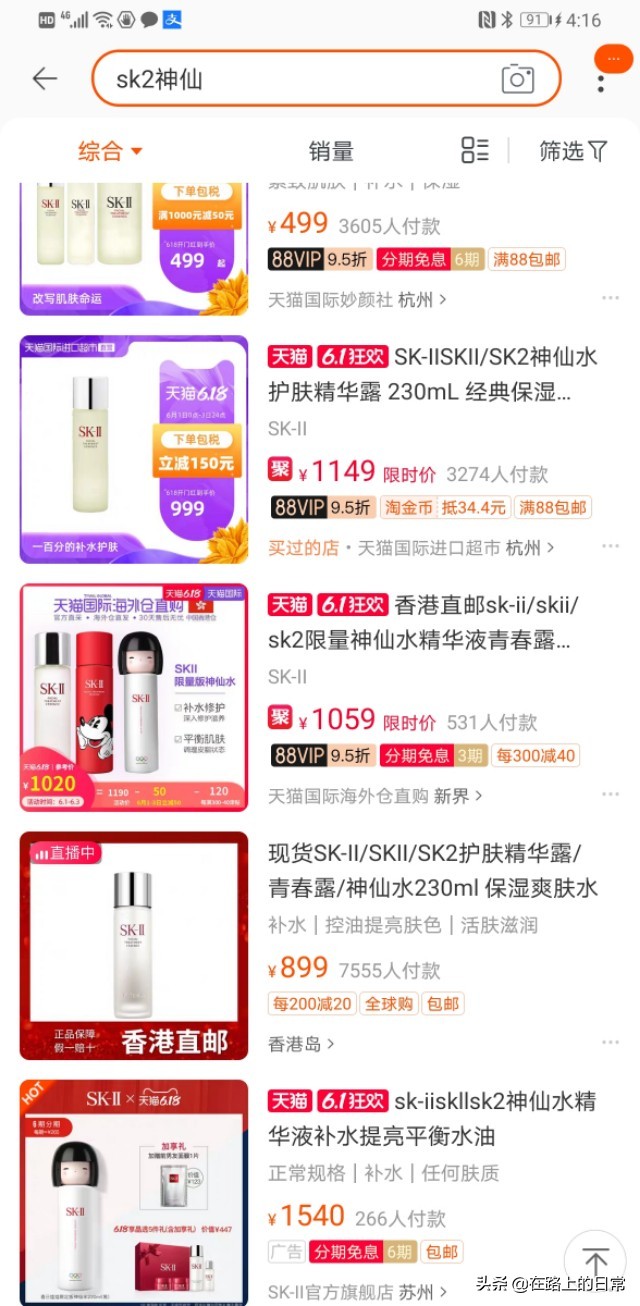Sort results by 销量
The width and height of the screenshot is (640, 1306).
(331, 151)
